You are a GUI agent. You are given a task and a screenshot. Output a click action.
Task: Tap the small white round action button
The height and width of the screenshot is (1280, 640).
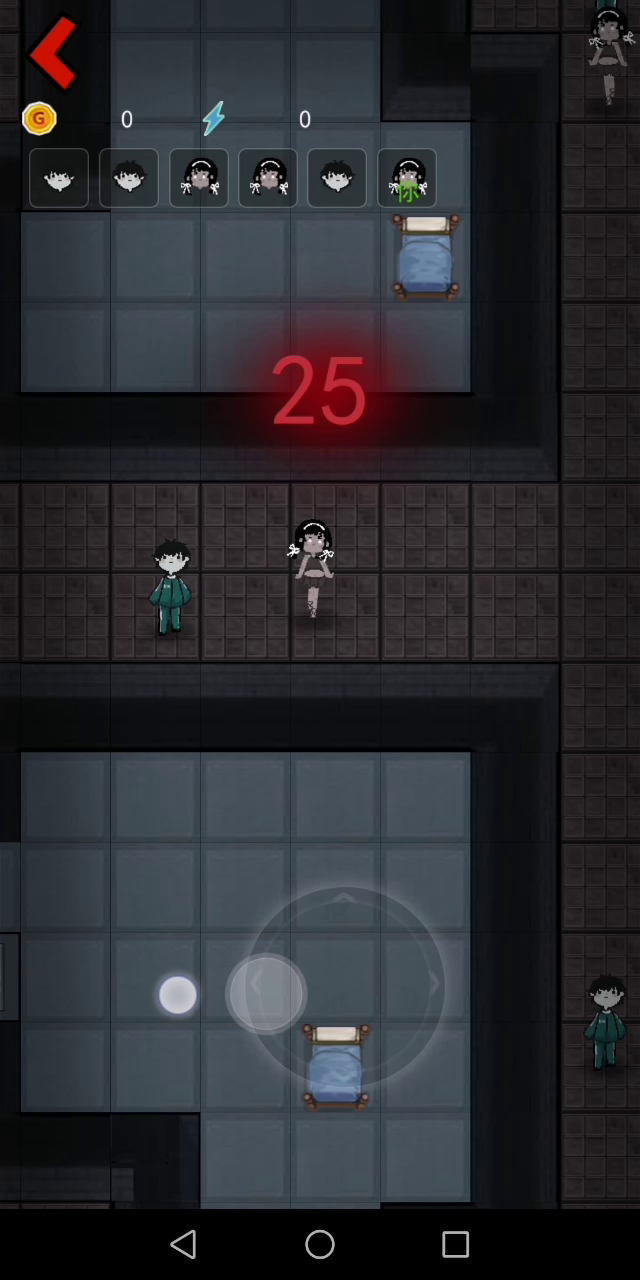[x=178, y=995]
